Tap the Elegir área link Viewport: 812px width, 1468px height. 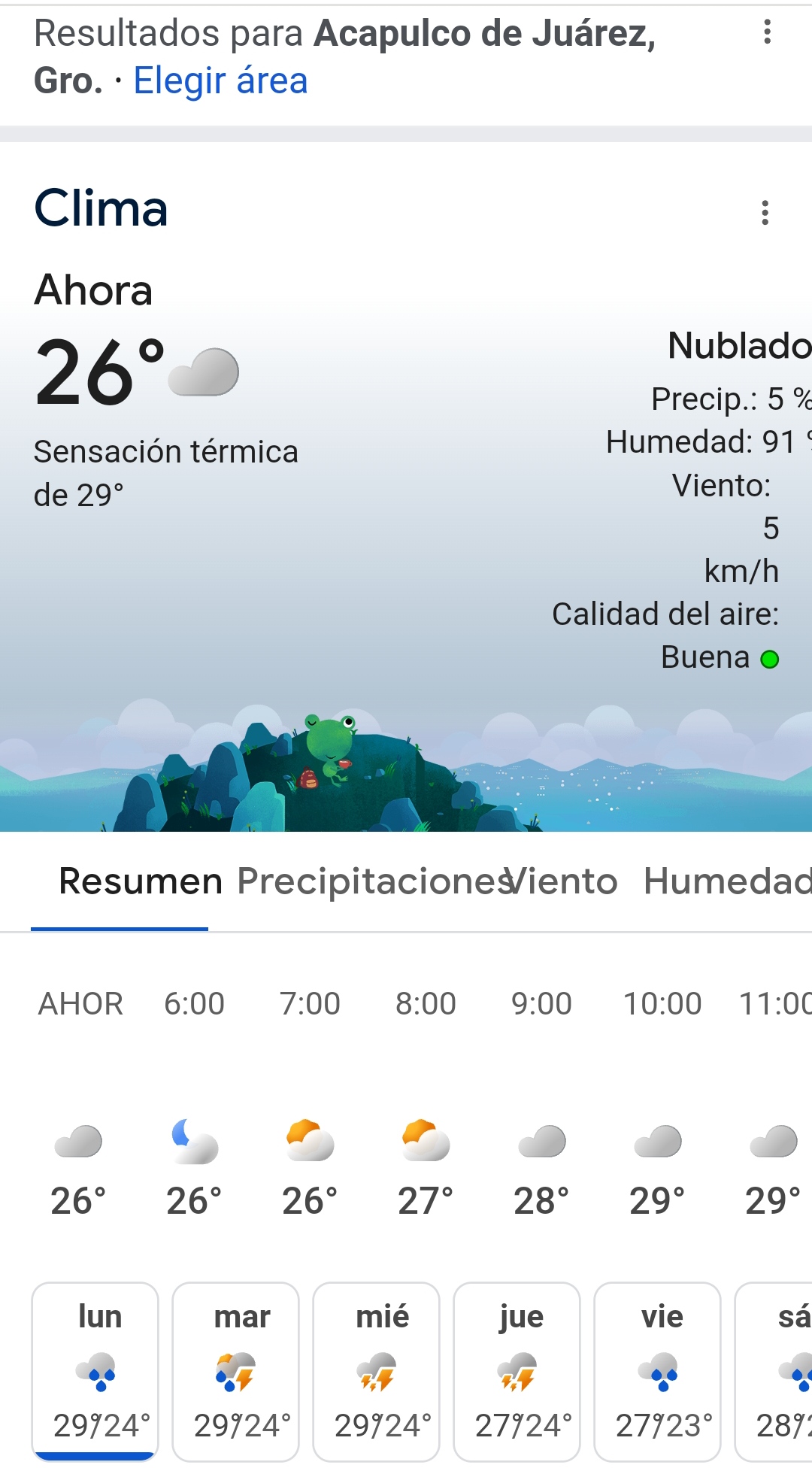[x=220, y=80]
